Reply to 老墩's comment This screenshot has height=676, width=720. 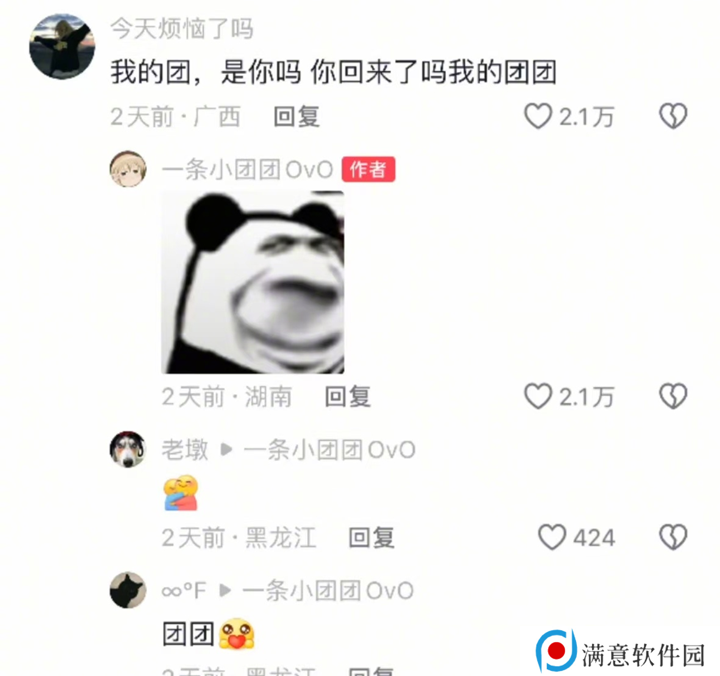pos(371,538)
